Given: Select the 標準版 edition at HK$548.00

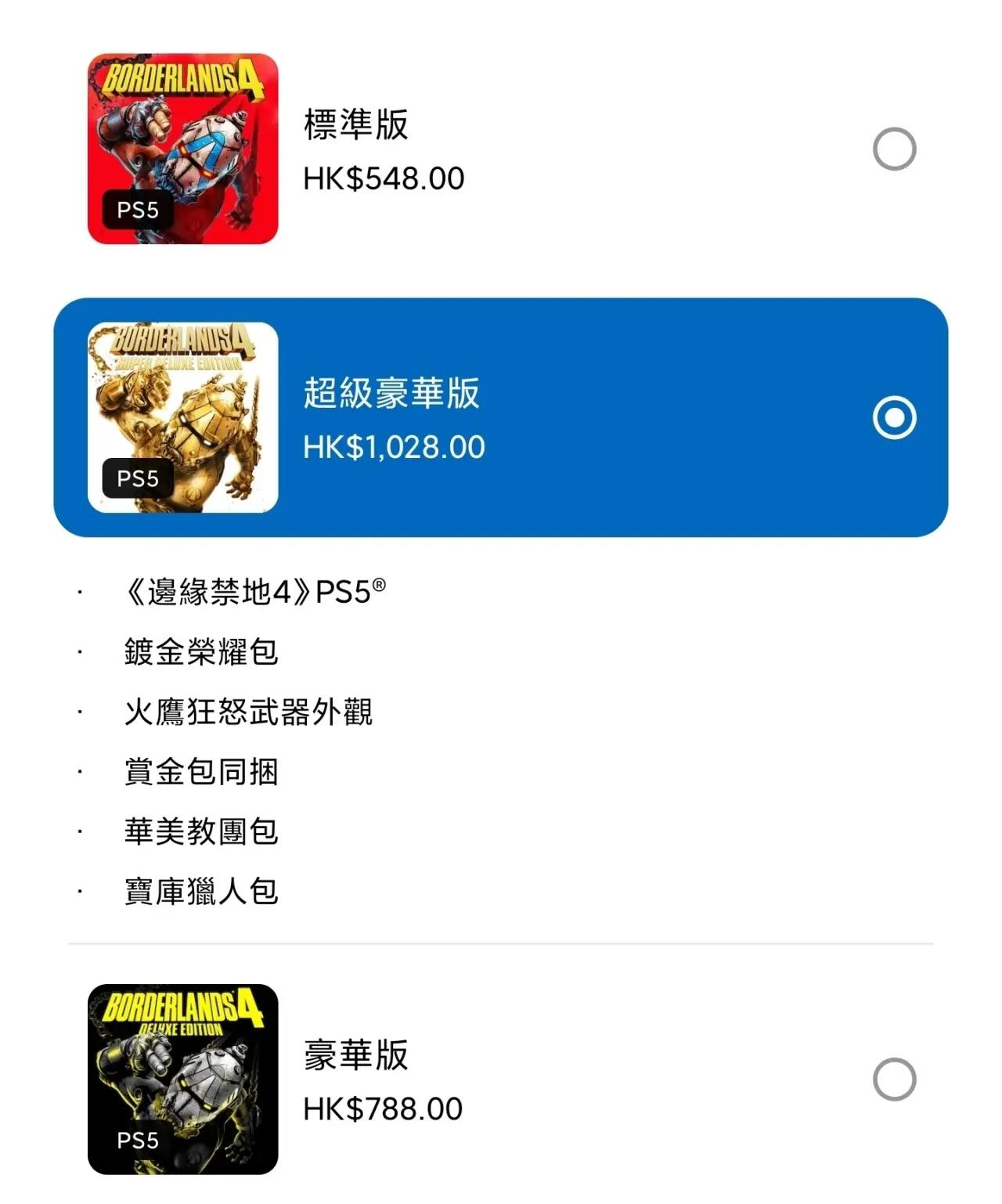Looking at the screenshot, I should [894, 149].
